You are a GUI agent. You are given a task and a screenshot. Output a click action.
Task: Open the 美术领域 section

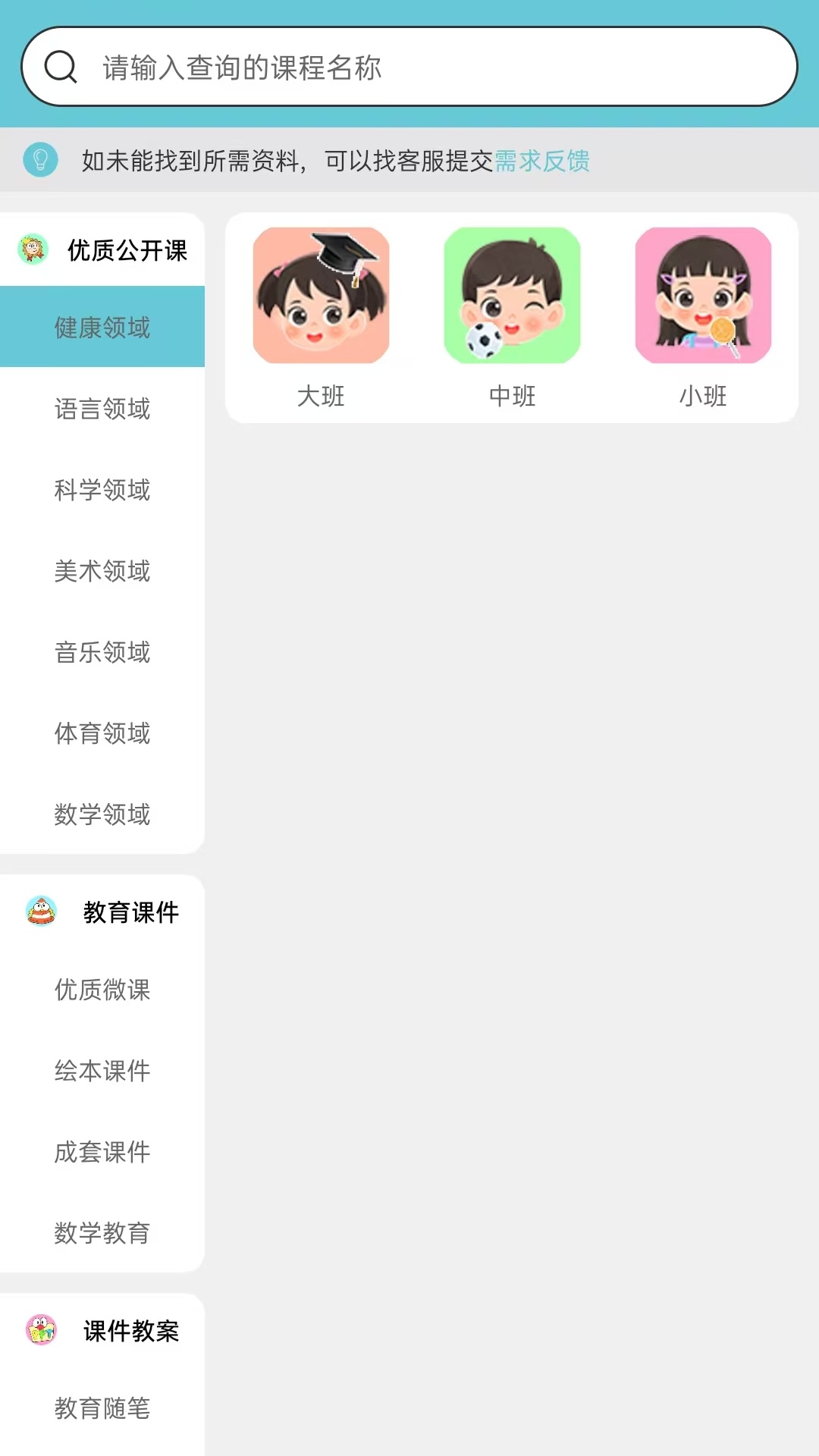click(x=102, y=572)
